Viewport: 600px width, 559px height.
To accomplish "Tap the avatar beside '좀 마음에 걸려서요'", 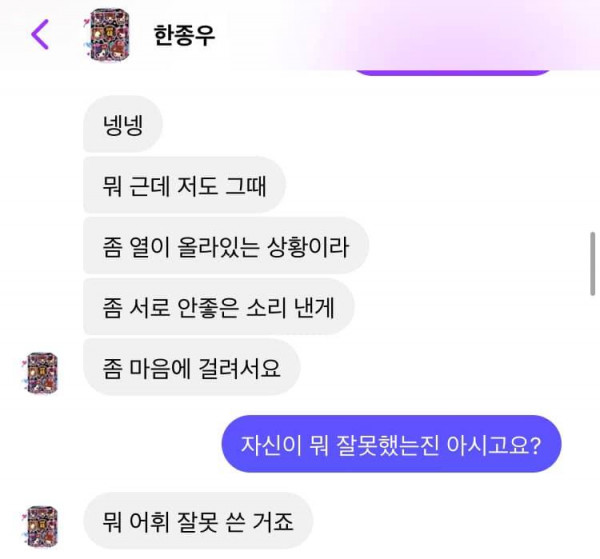I will (x=41, y=373).
